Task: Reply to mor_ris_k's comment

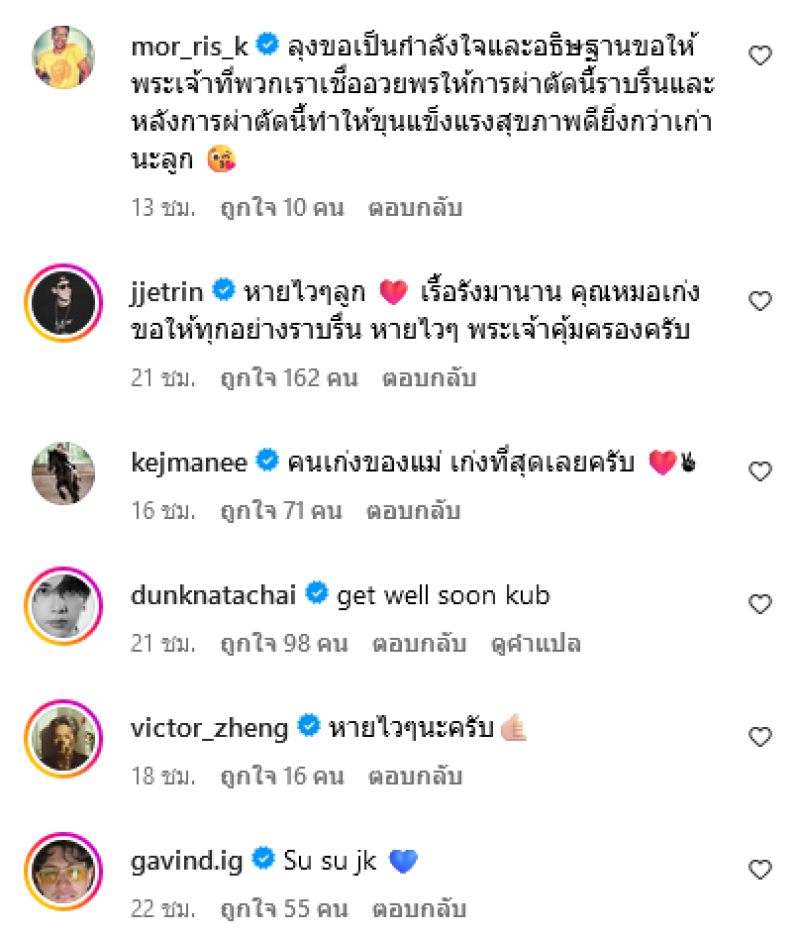Action: click(414, 208)
